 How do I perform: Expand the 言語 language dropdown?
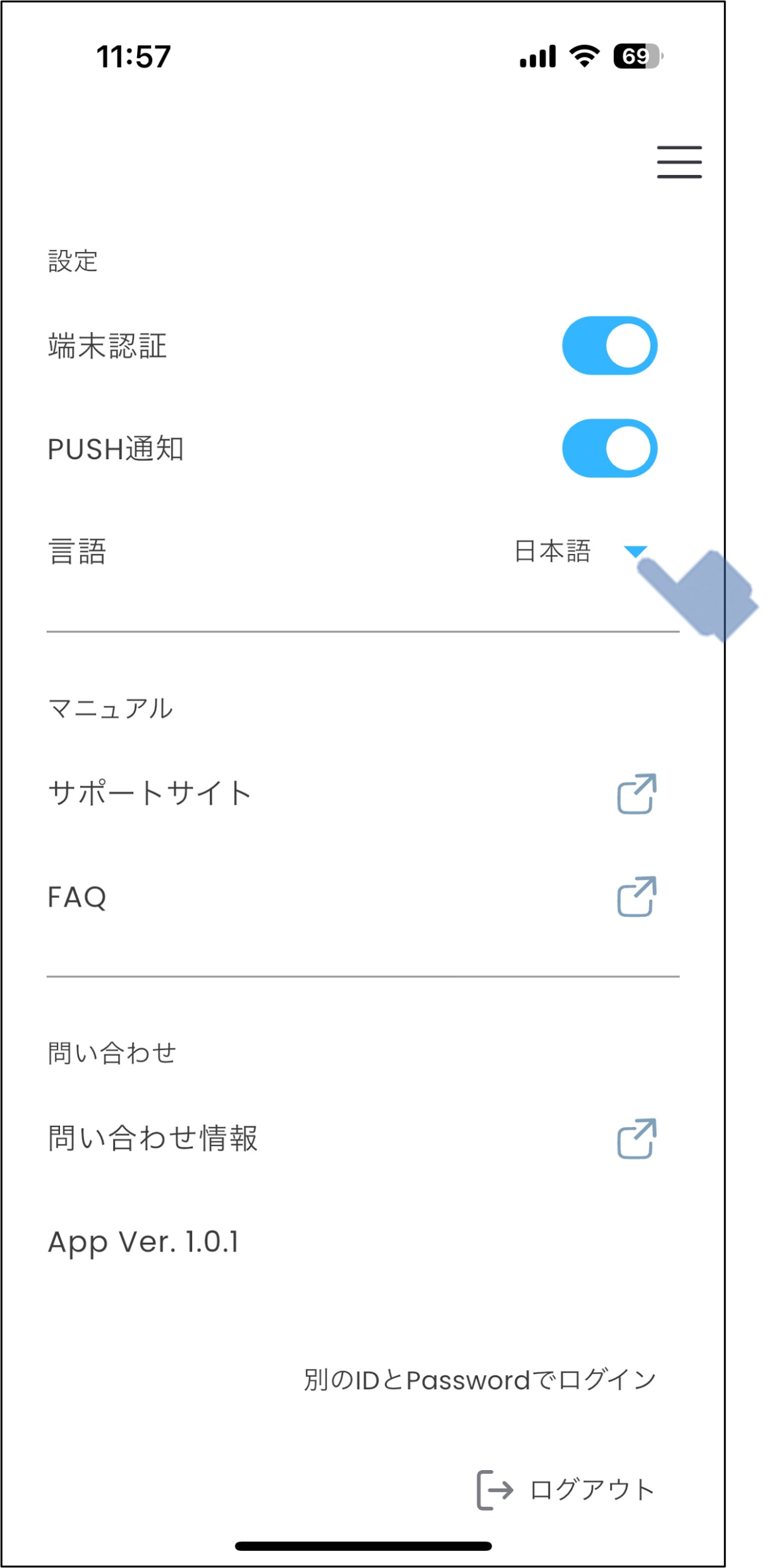coord(634,551)
